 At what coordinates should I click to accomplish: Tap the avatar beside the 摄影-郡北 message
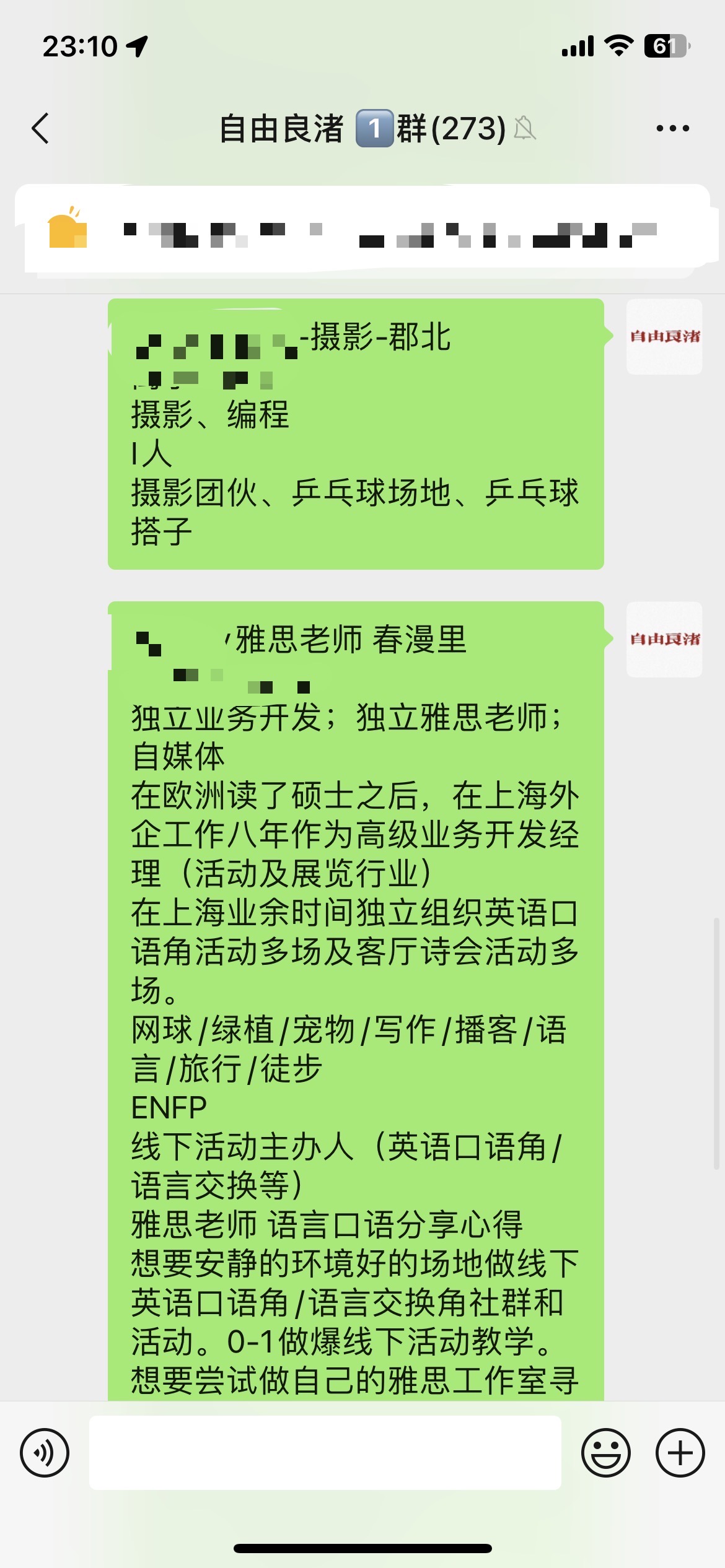[x=664, y=337]
